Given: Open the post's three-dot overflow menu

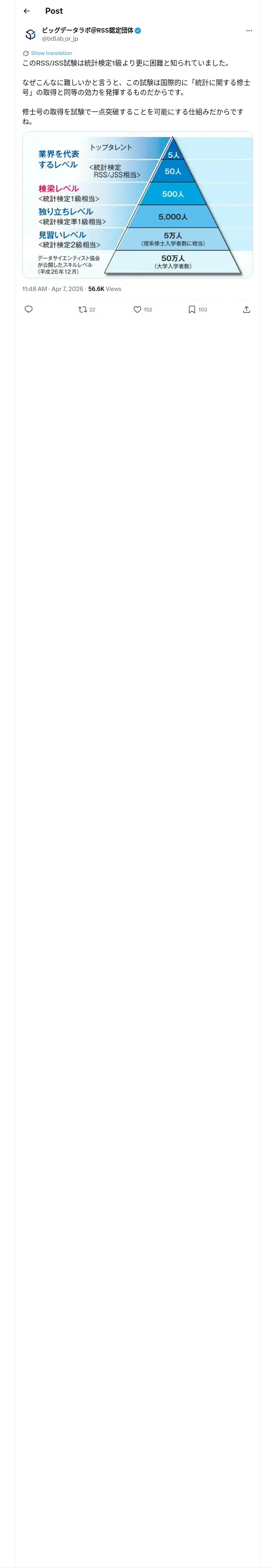Looking at the screenshot, I should [249, 31].
